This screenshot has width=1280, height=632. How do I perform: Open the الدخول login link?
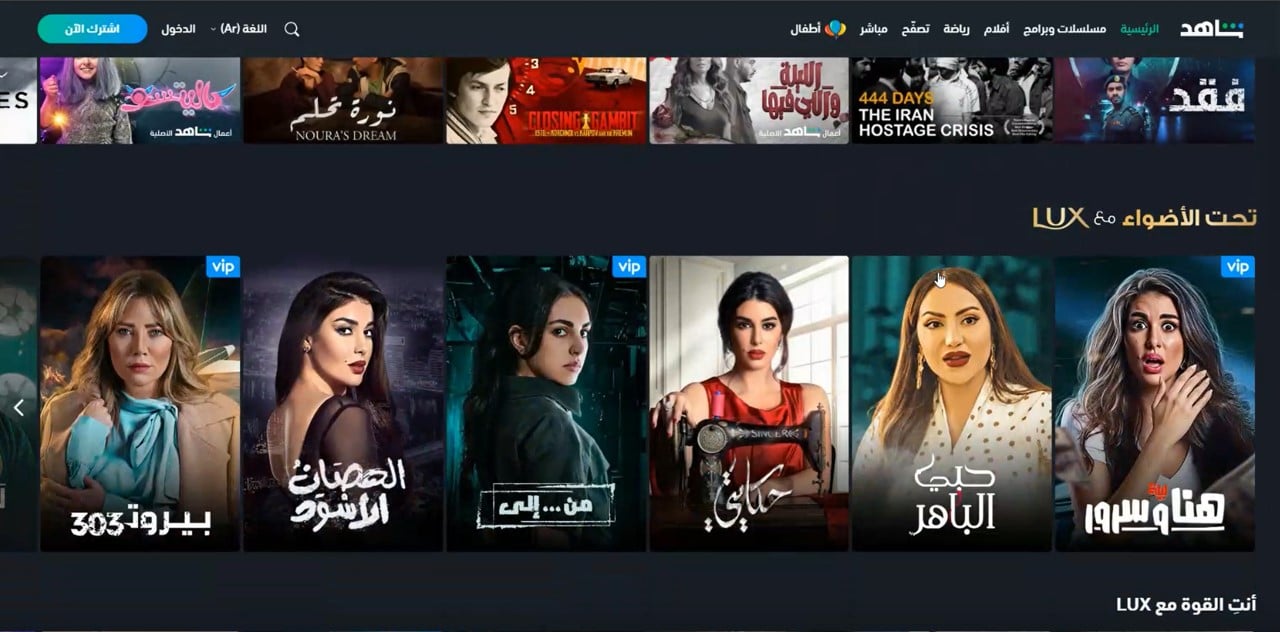(x=178, y=29)
